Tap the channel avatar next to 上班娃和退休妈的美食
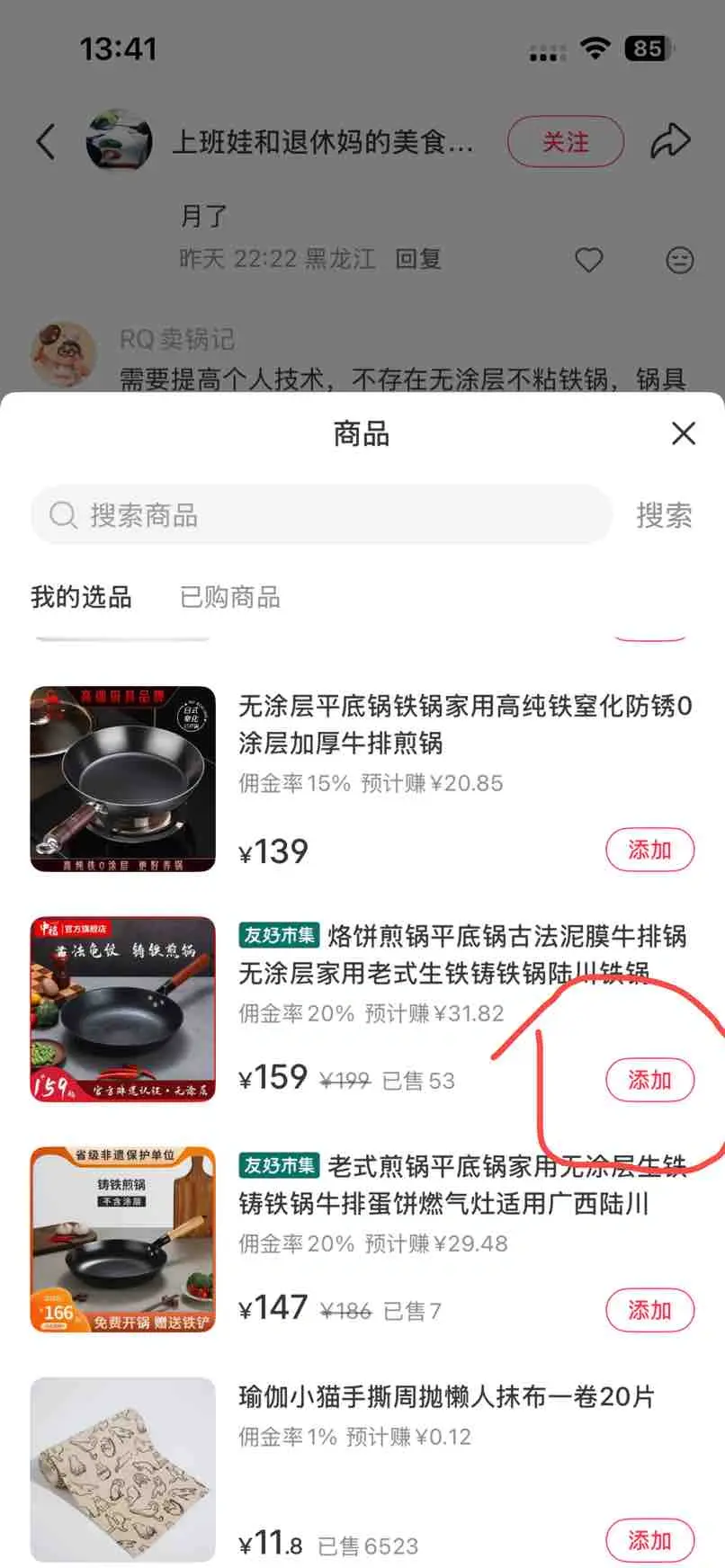The height and width of the screenshot is (1568, 725). (120, 139)
